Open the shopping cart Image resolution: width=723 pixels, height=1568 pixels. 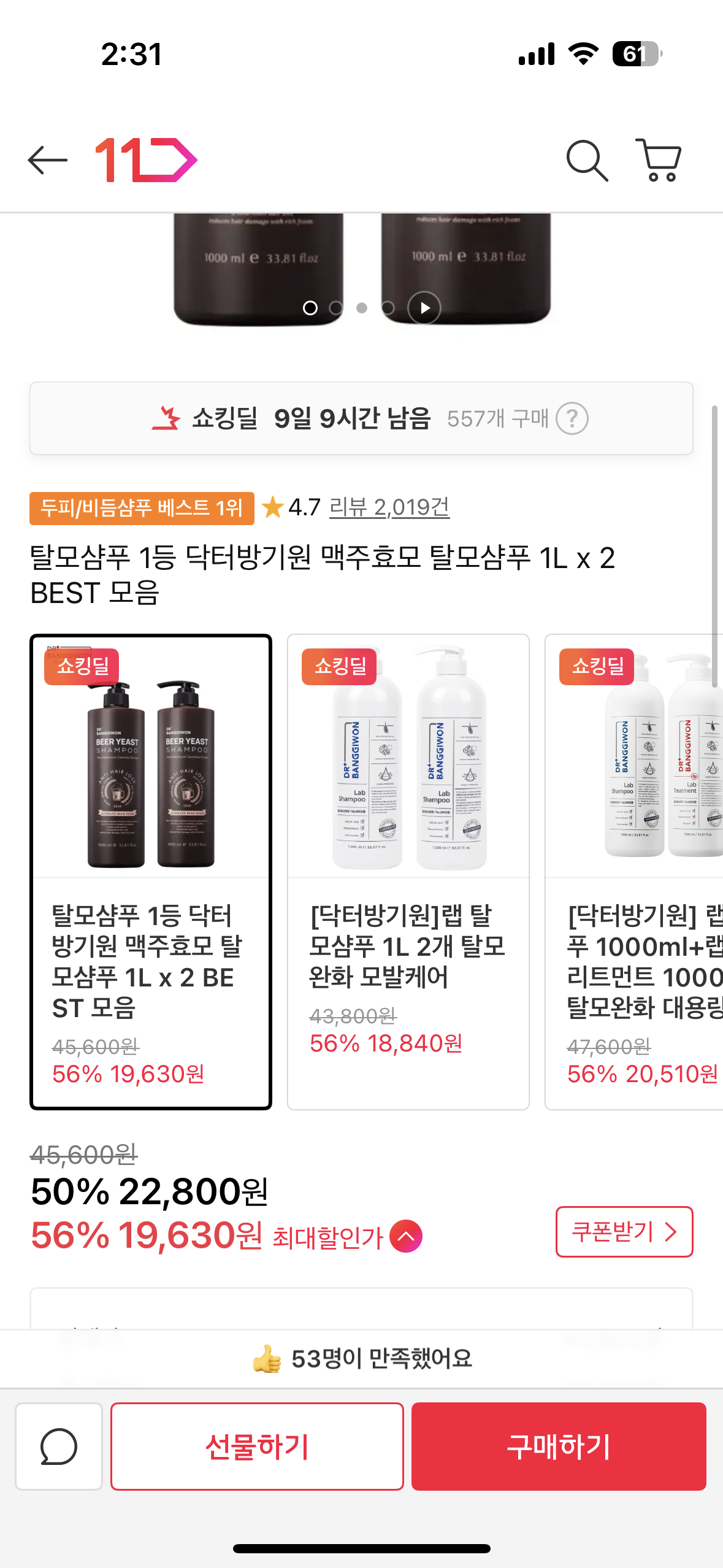659,161
